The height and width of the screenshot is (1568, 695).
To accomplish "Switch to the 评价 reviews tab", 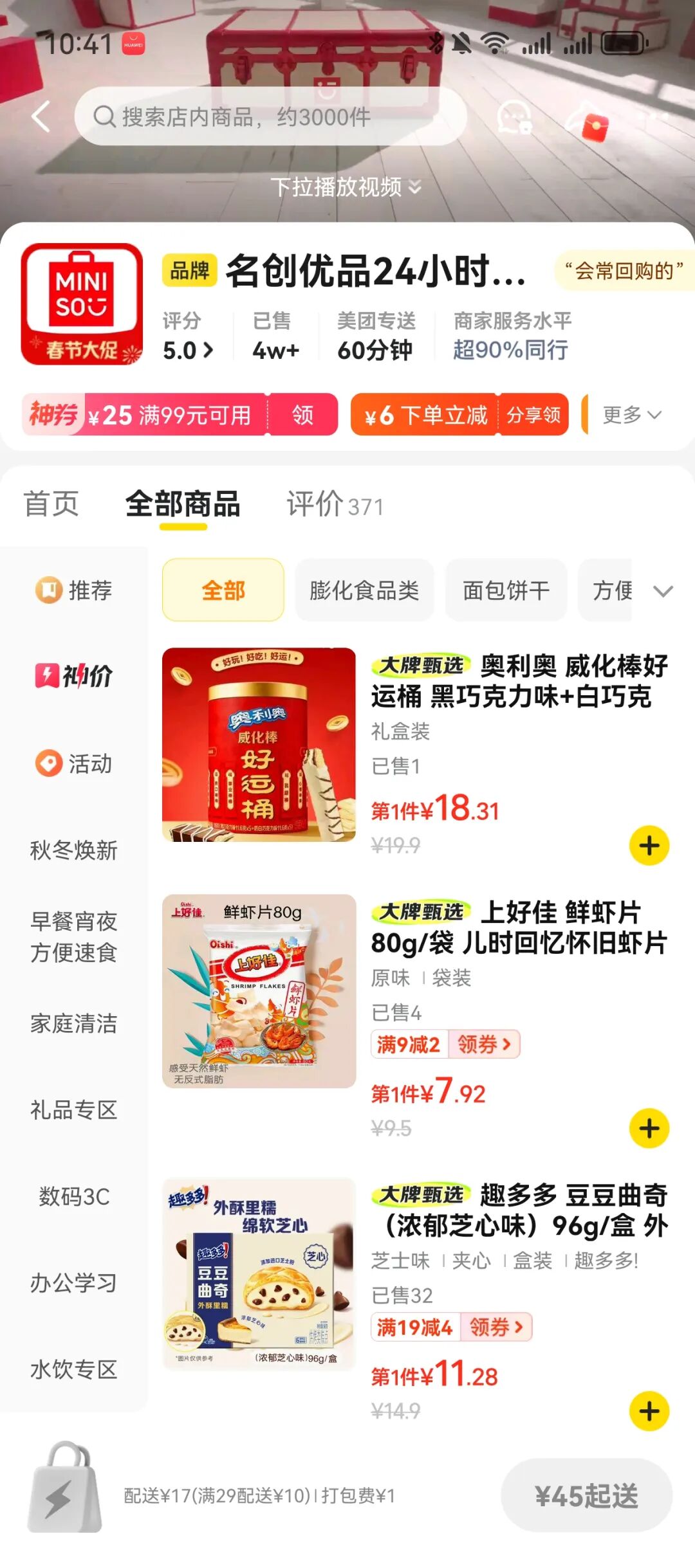I will pyautogui.click(x=335, y=504).
